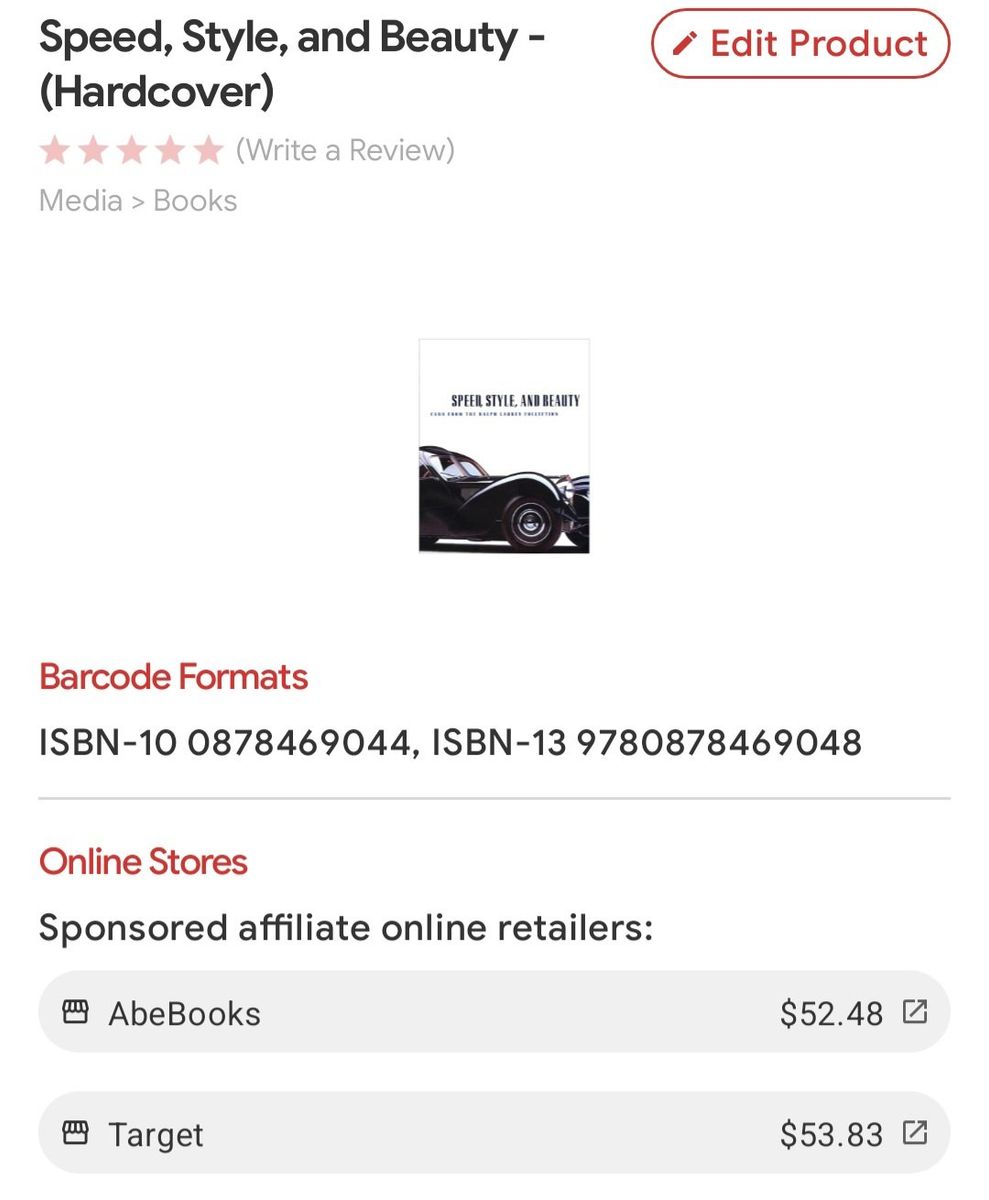Open the AbeBooks retailer listing
The height and width of the screenshot is (1200, 989).
click(494, 1012)
